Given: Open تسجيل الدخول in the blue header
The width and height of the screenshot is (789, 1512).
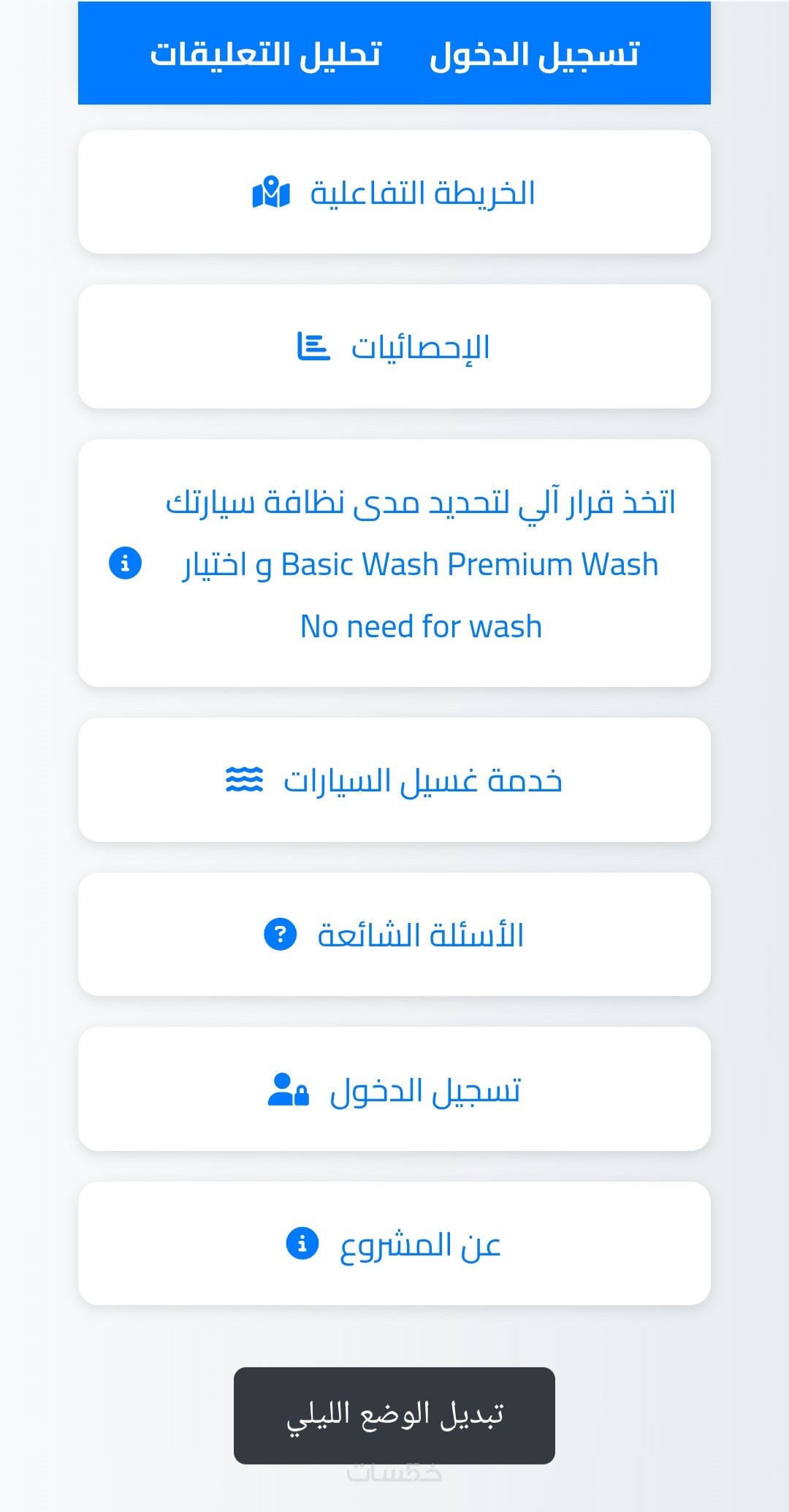Looking at the screenshot, I should pyautogui.click(x=534, y=55).
